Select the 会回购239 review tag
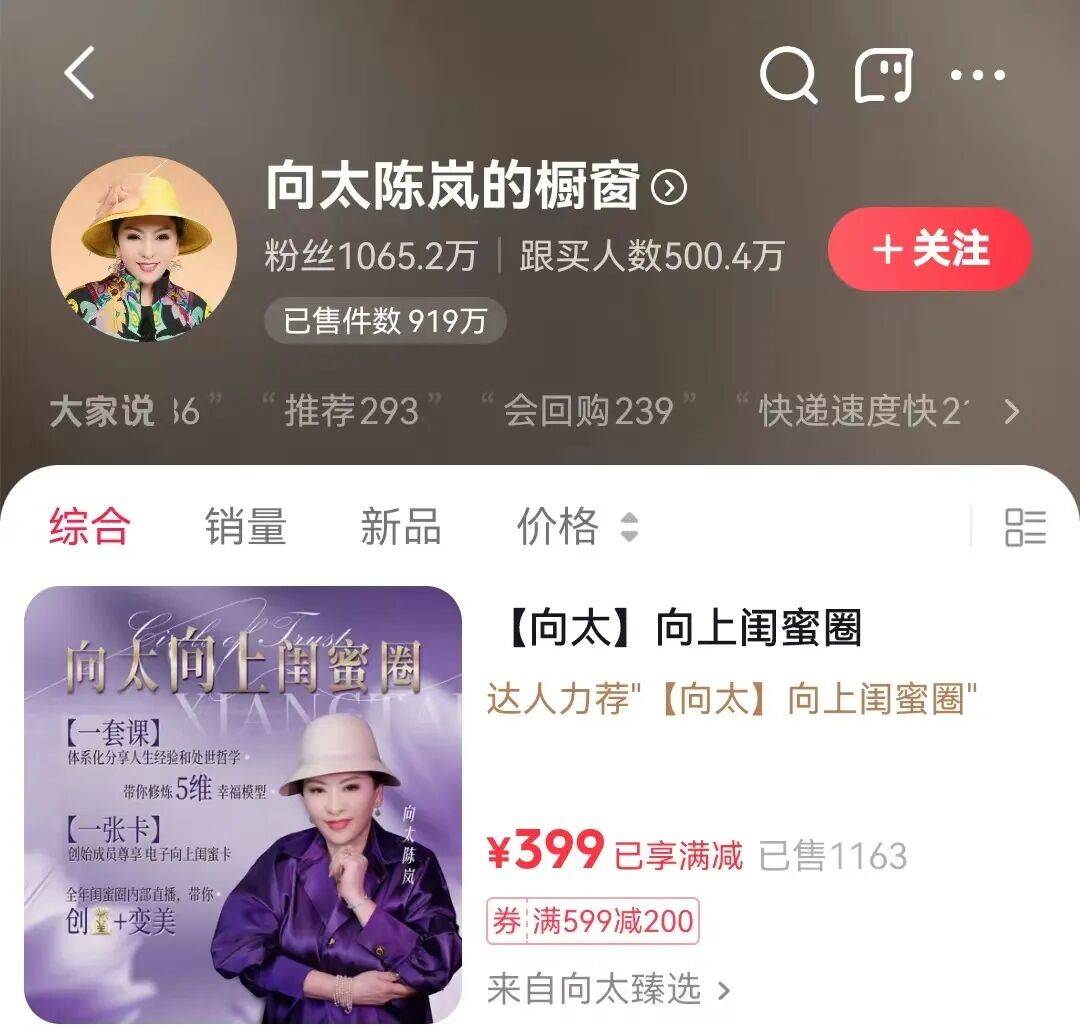Image resolution: width=1080 pixels, height=1029 pixels. pos(588,411)
